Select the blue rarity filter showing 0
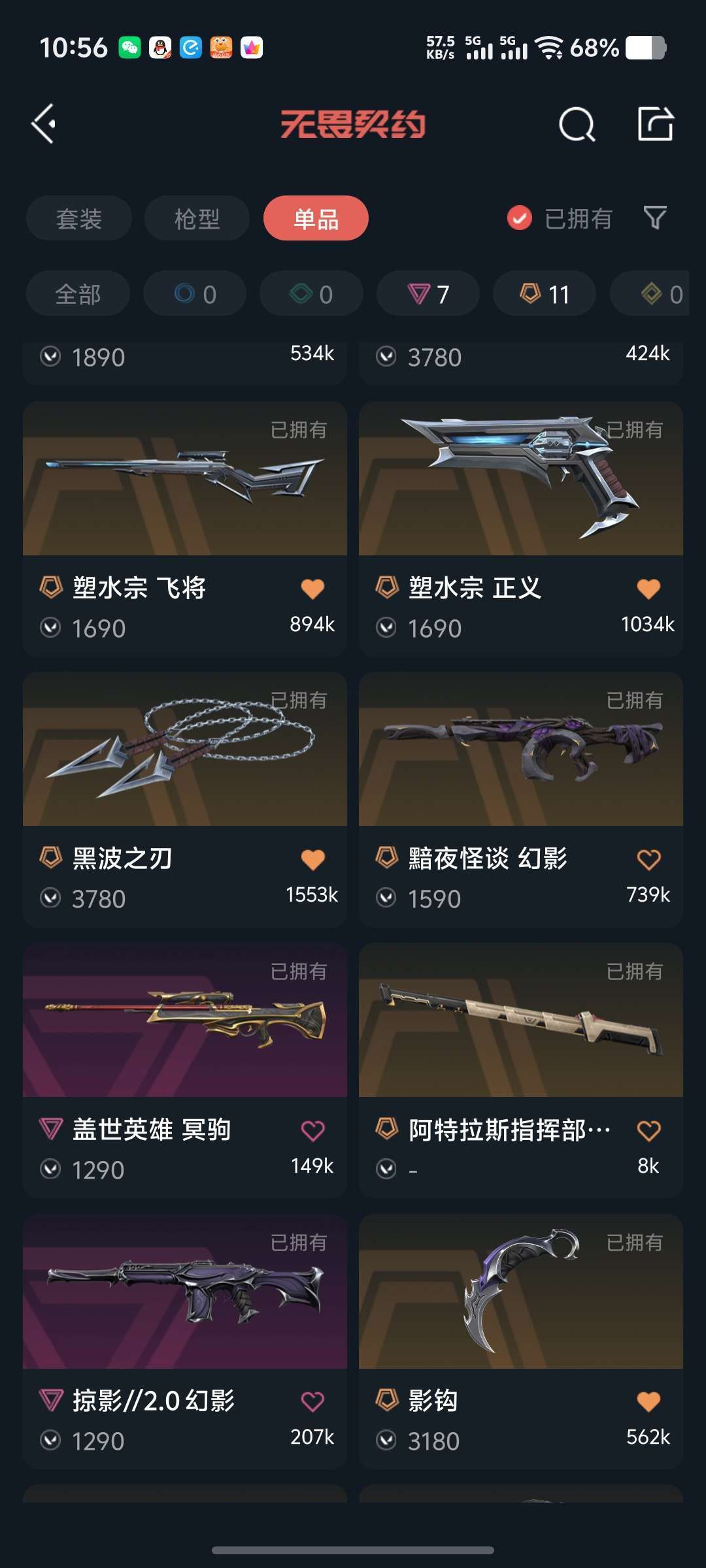This screenshot has width=706, height=1568. click(194, 294)
